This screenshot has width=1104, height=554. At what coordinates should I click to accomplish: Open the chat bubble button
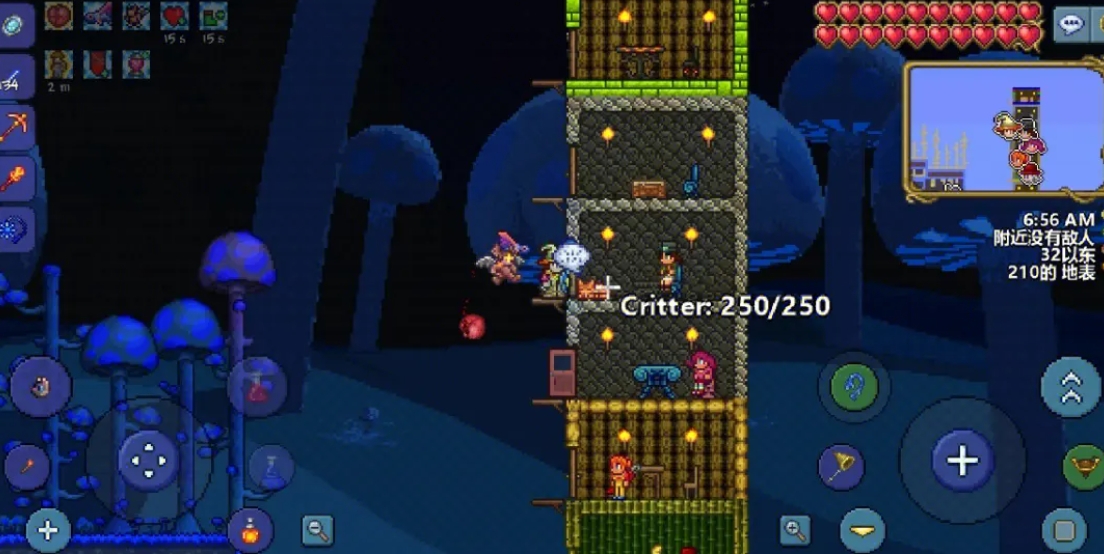(1071, 26)
